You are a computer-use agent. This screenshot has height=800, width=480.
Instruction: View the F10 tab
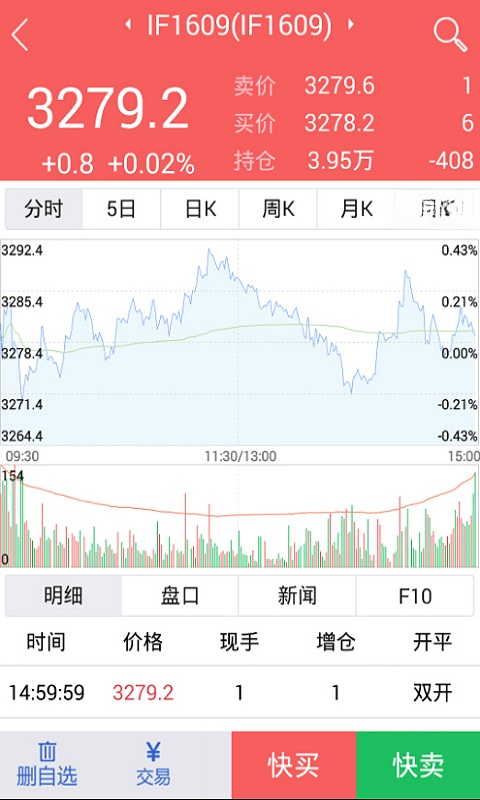[x=415, y=595]
